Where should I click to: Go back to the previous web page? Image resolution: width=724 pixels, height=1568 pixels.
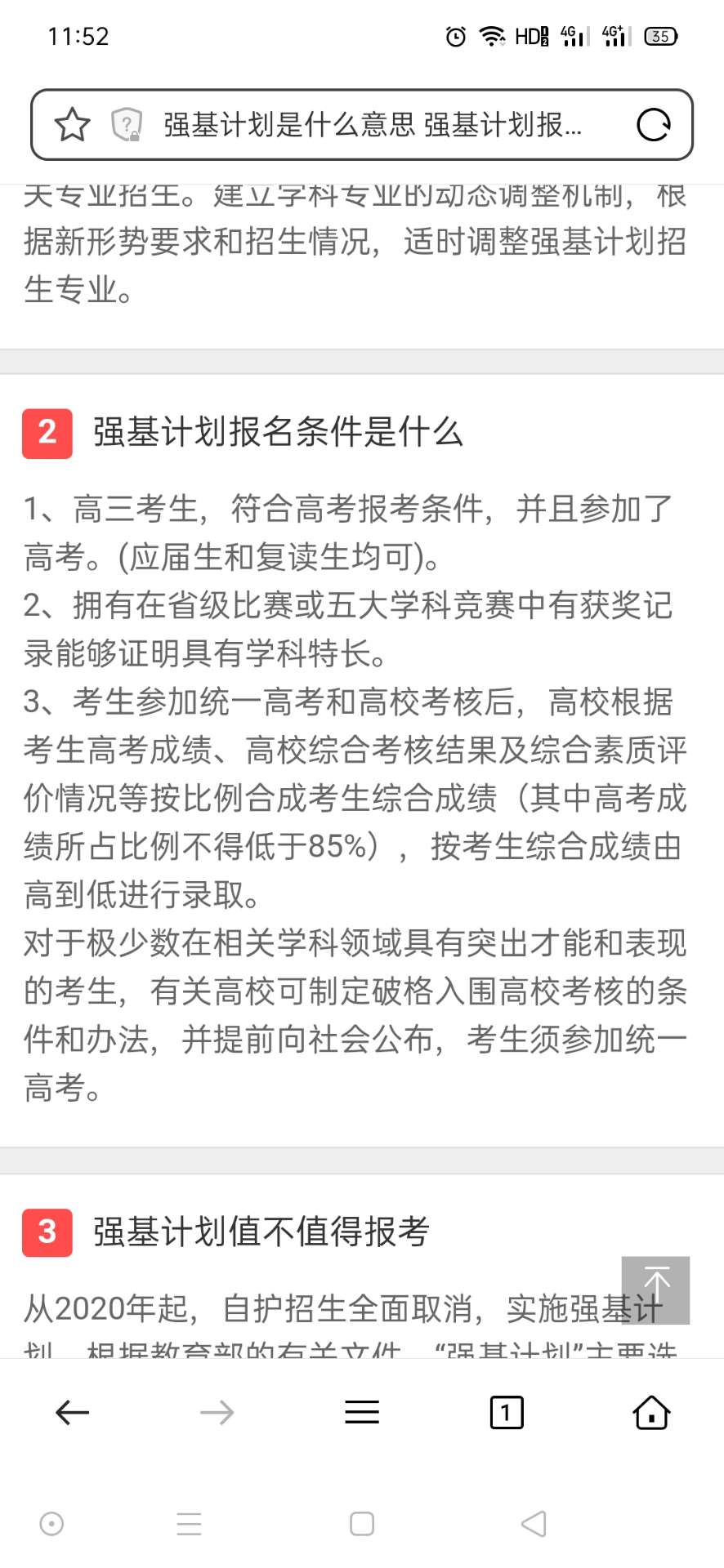pos(72,1412)
